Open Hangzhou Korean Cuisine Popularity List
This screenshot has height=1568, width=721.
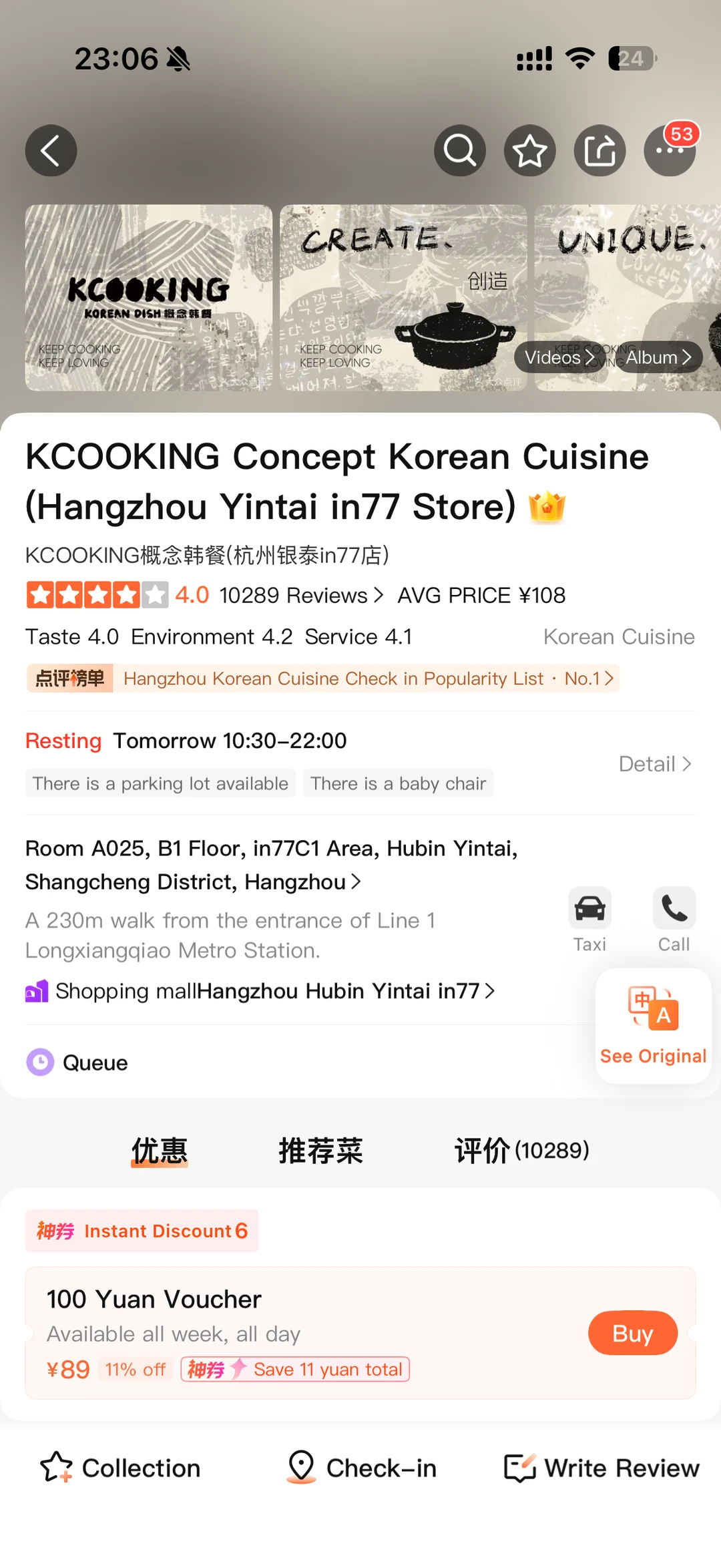coord(367,678)
